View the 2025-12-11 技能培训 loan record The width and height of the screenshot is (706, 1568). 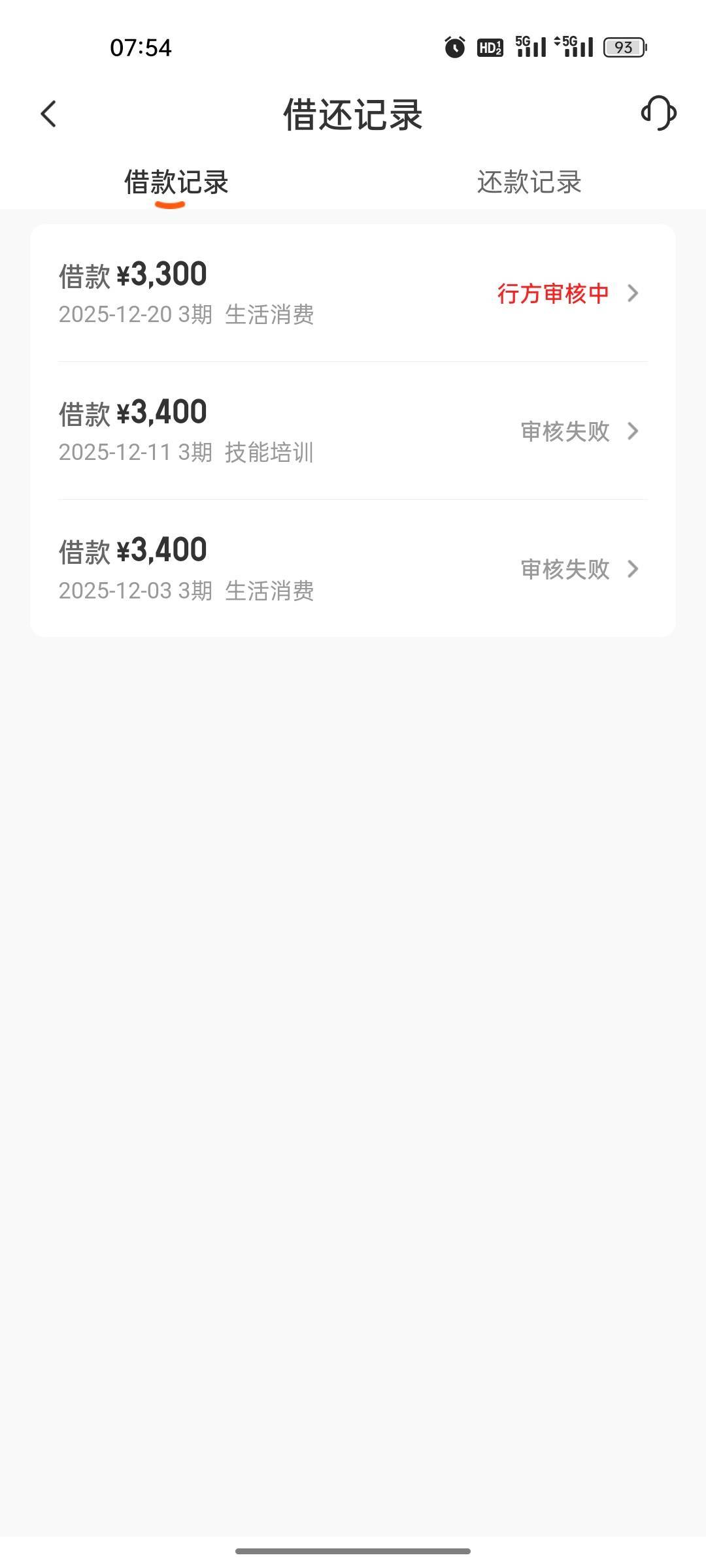coord(352,431)
